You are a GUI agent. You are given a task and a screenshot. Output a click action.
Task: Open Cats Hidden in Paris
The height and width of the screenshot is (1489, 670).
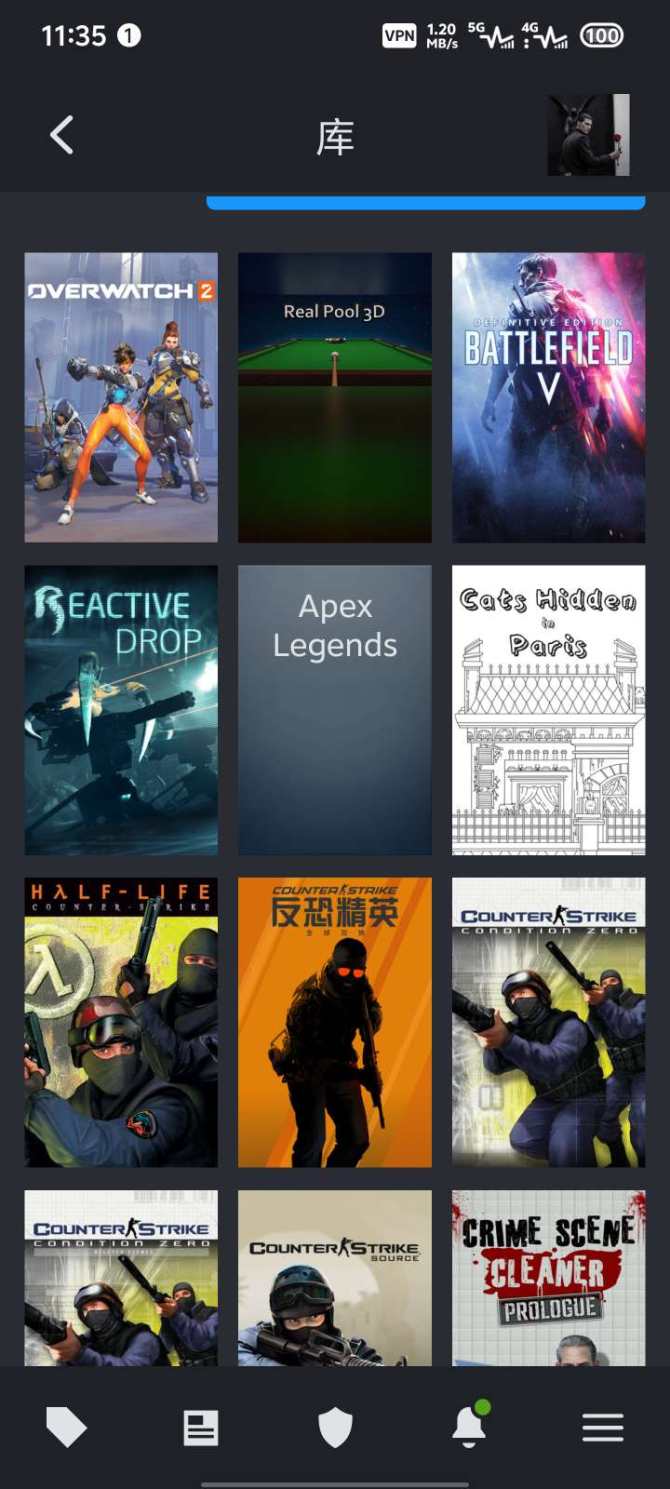click(548, 710)
